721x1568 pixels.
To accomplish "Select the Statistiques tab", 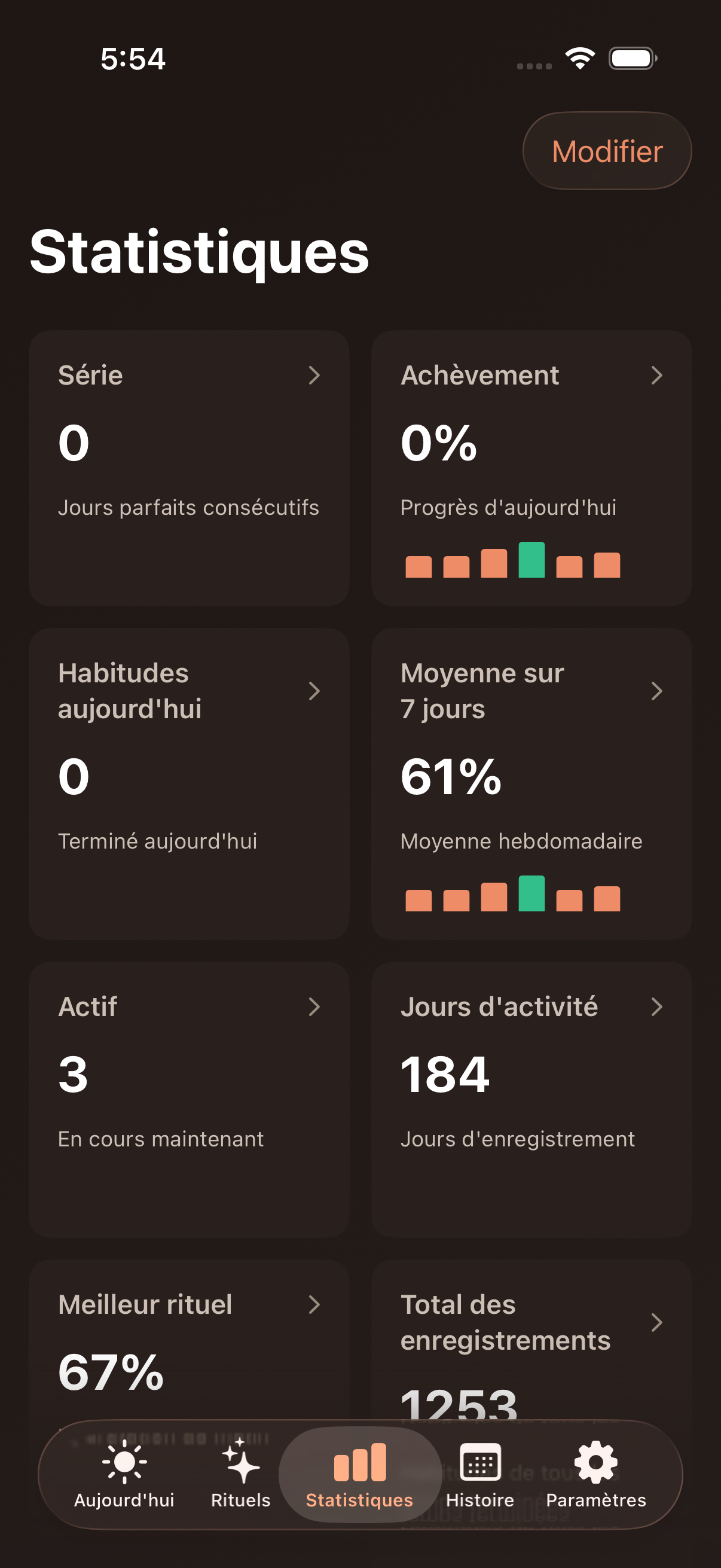I will [359, 1474].
